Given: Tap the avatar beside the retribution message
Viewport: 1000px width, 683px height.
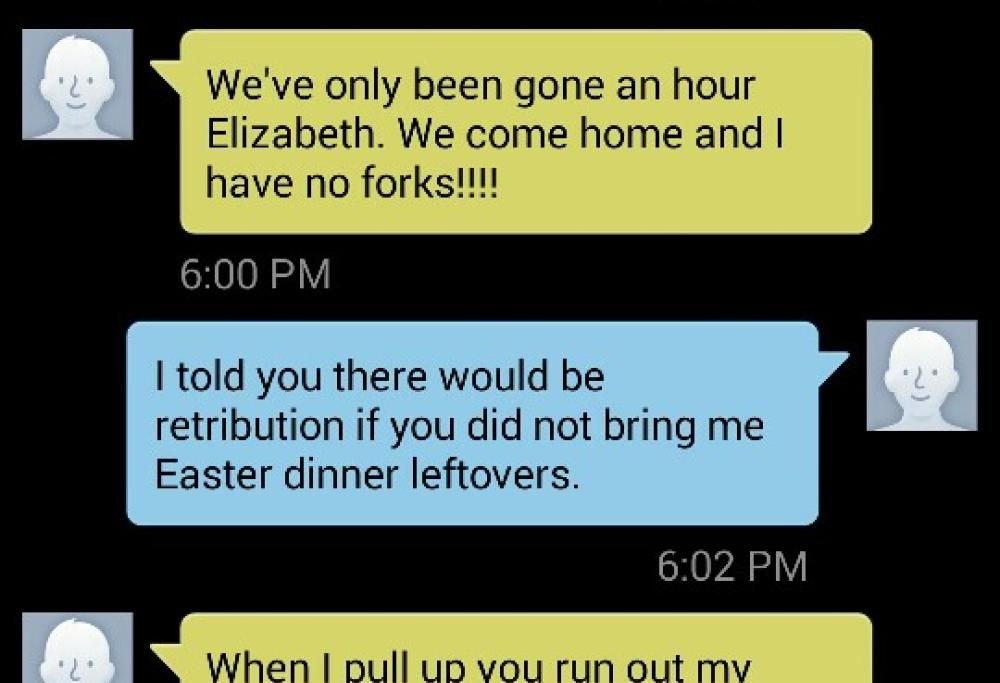Looking at the screenshot, I should point(921,376).
